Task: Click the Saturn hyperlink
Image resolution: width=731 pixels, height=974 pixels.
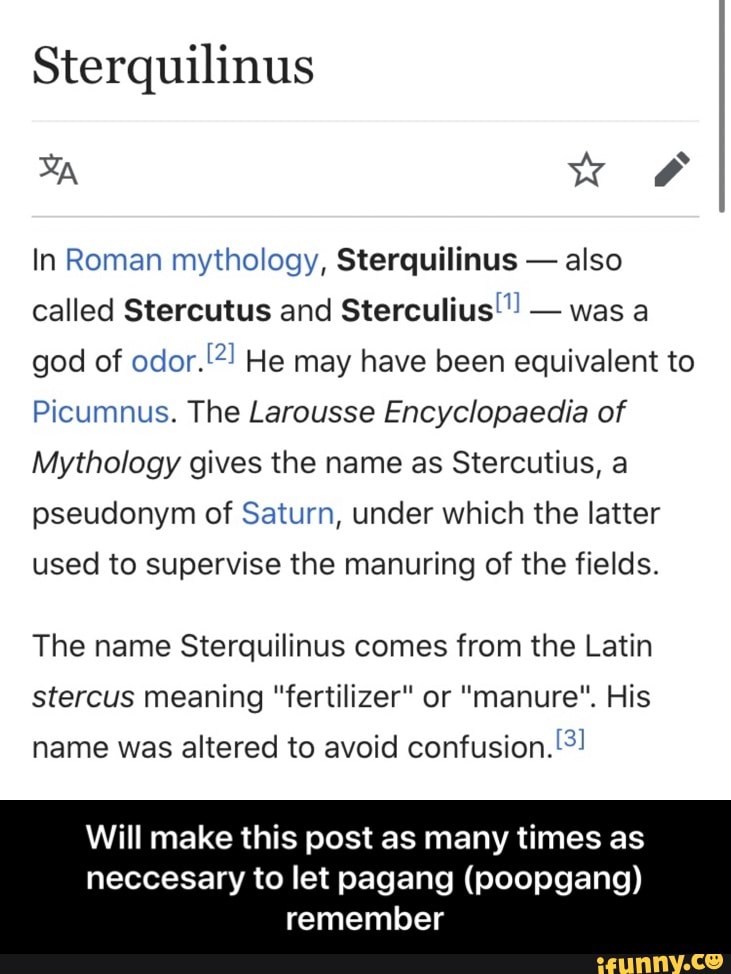Action: click(x=288, y=513)
